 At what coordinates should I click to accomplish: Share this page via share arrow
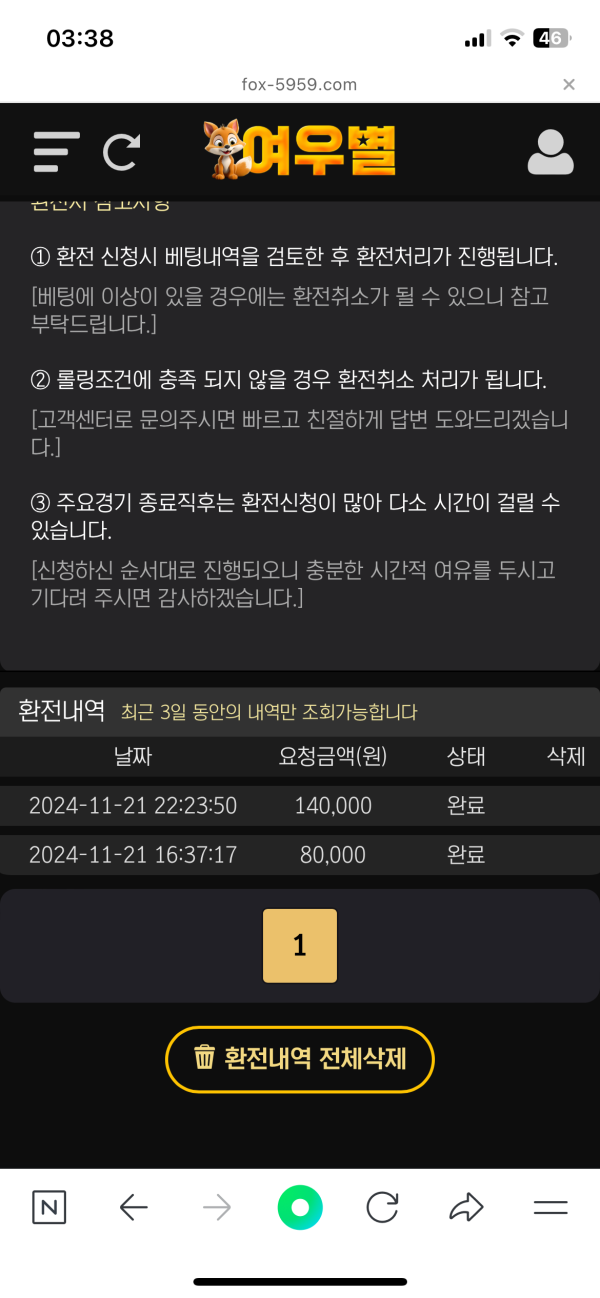point(466,1207)
